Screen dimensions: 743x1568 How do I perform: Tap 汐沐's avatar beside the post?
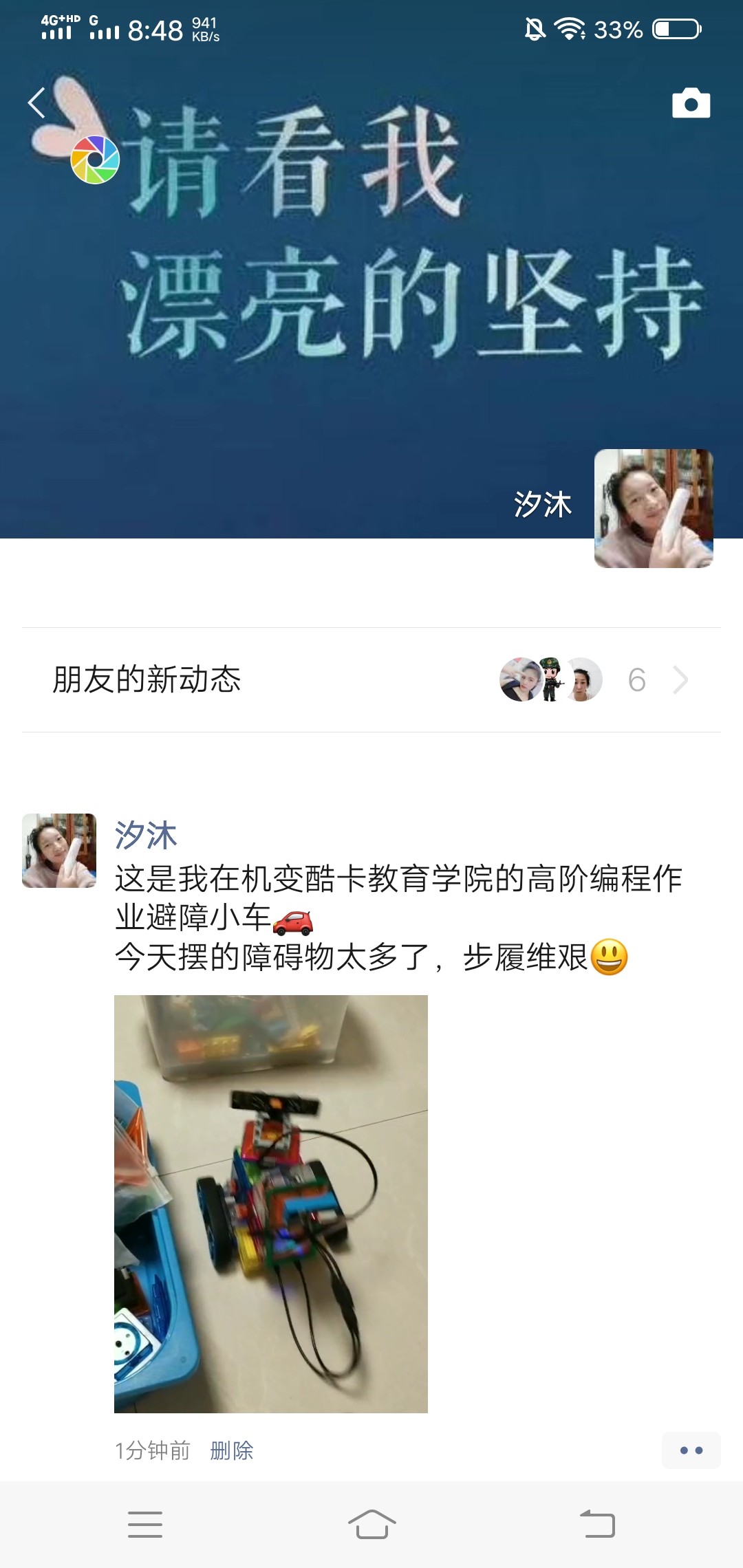(59, 851)
